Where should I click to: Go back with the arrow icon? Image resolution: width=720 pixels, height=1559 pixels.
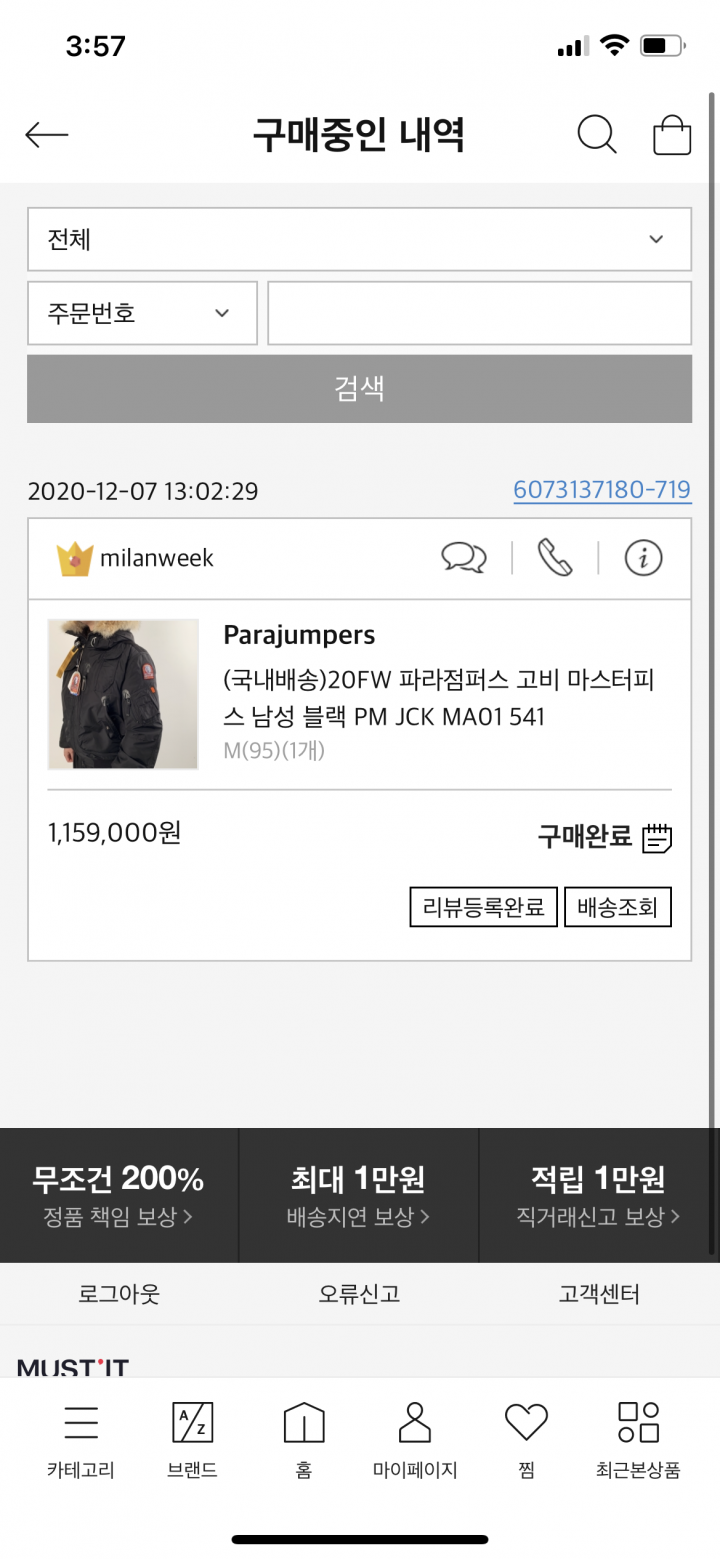47,135
